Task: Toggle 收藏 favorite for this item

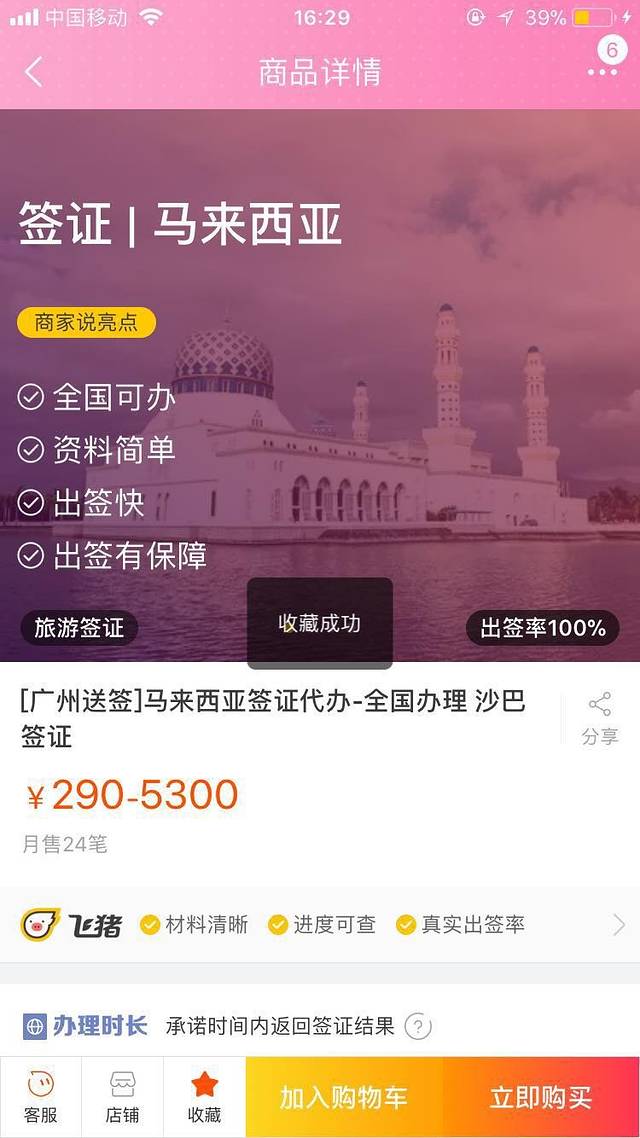Action: (204, 1097)
